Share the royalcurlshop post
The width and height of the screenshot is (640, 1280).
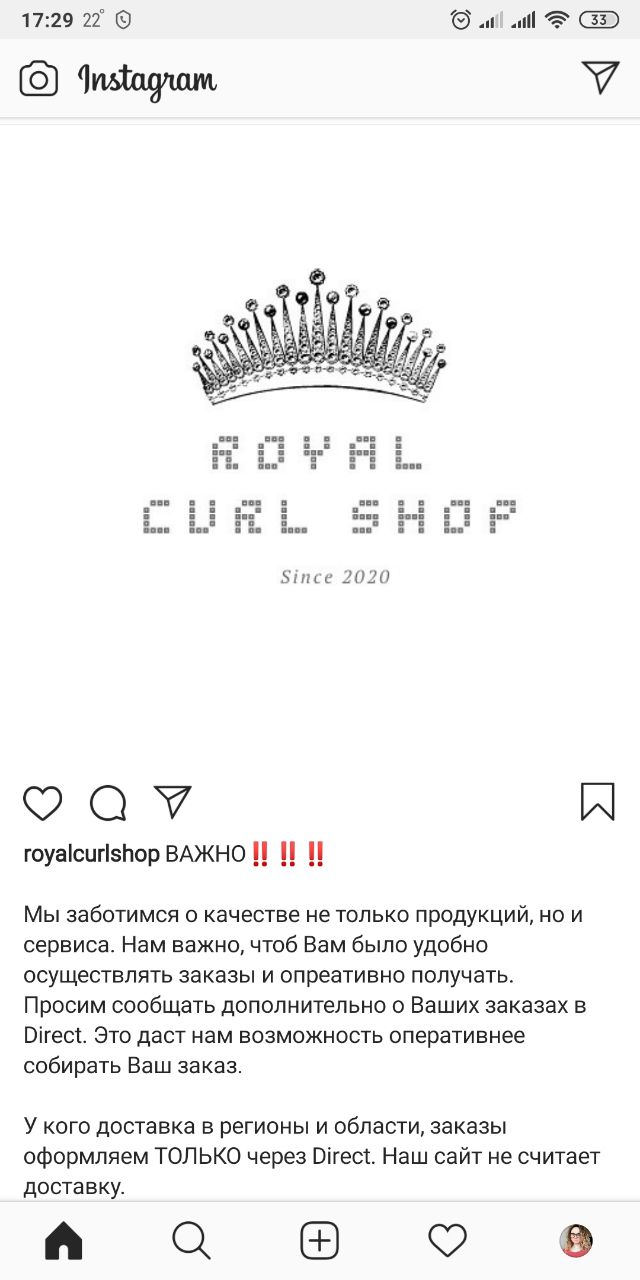point(172,802)
